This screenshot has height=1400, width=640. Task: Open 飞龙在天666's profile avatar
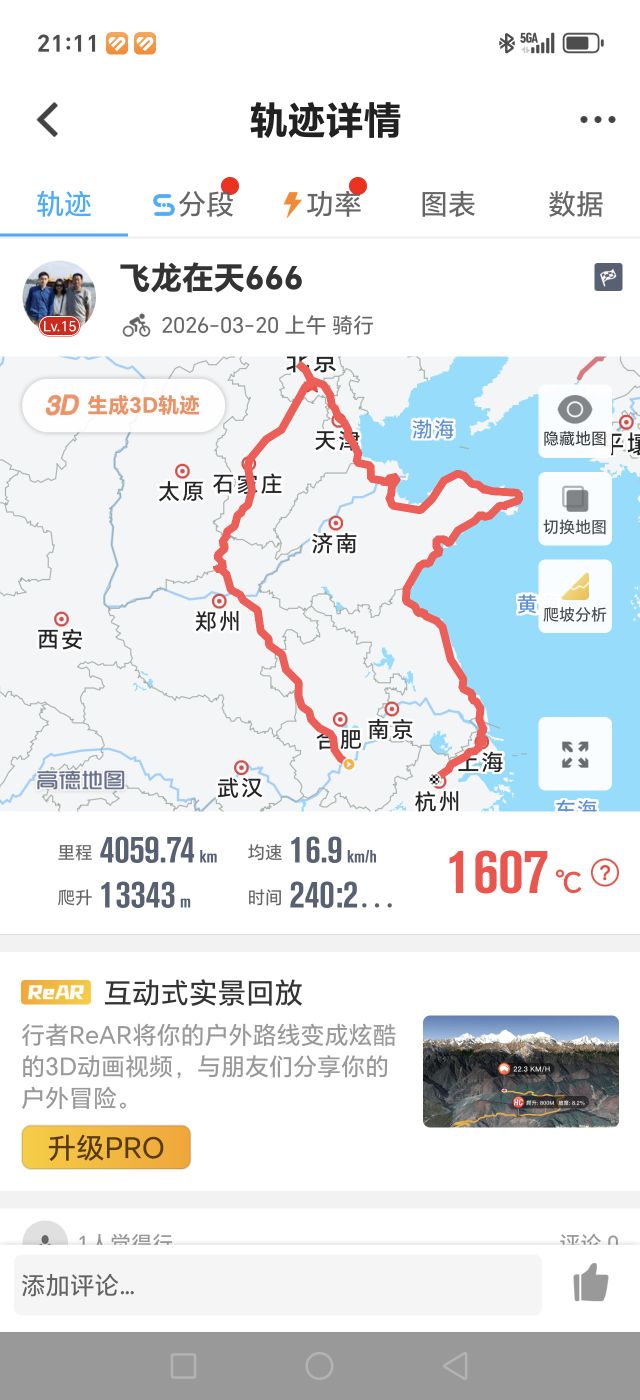click(x=59, y=298)
